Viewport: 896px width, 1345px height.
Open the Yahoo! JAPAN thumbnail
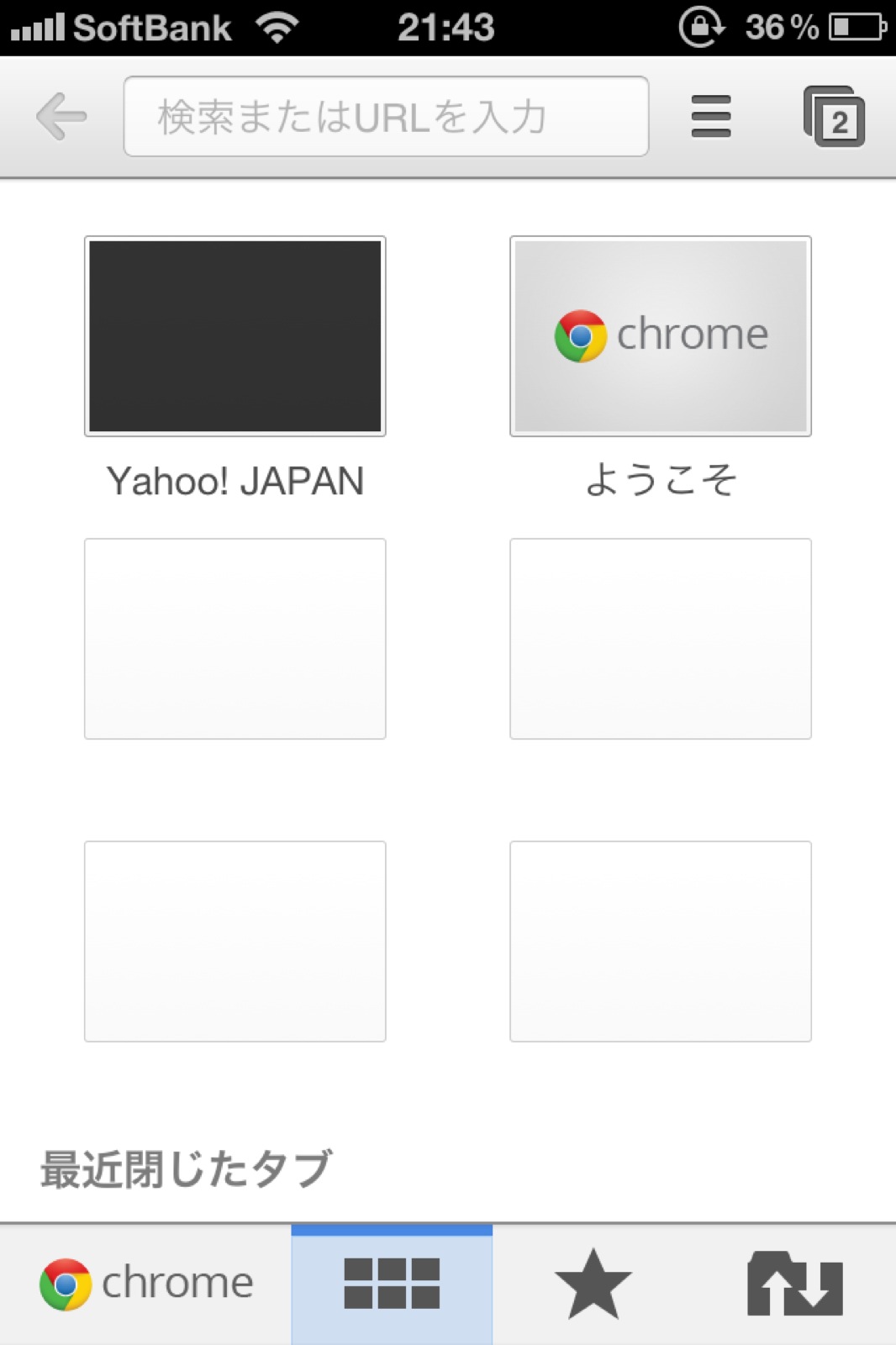235,336
